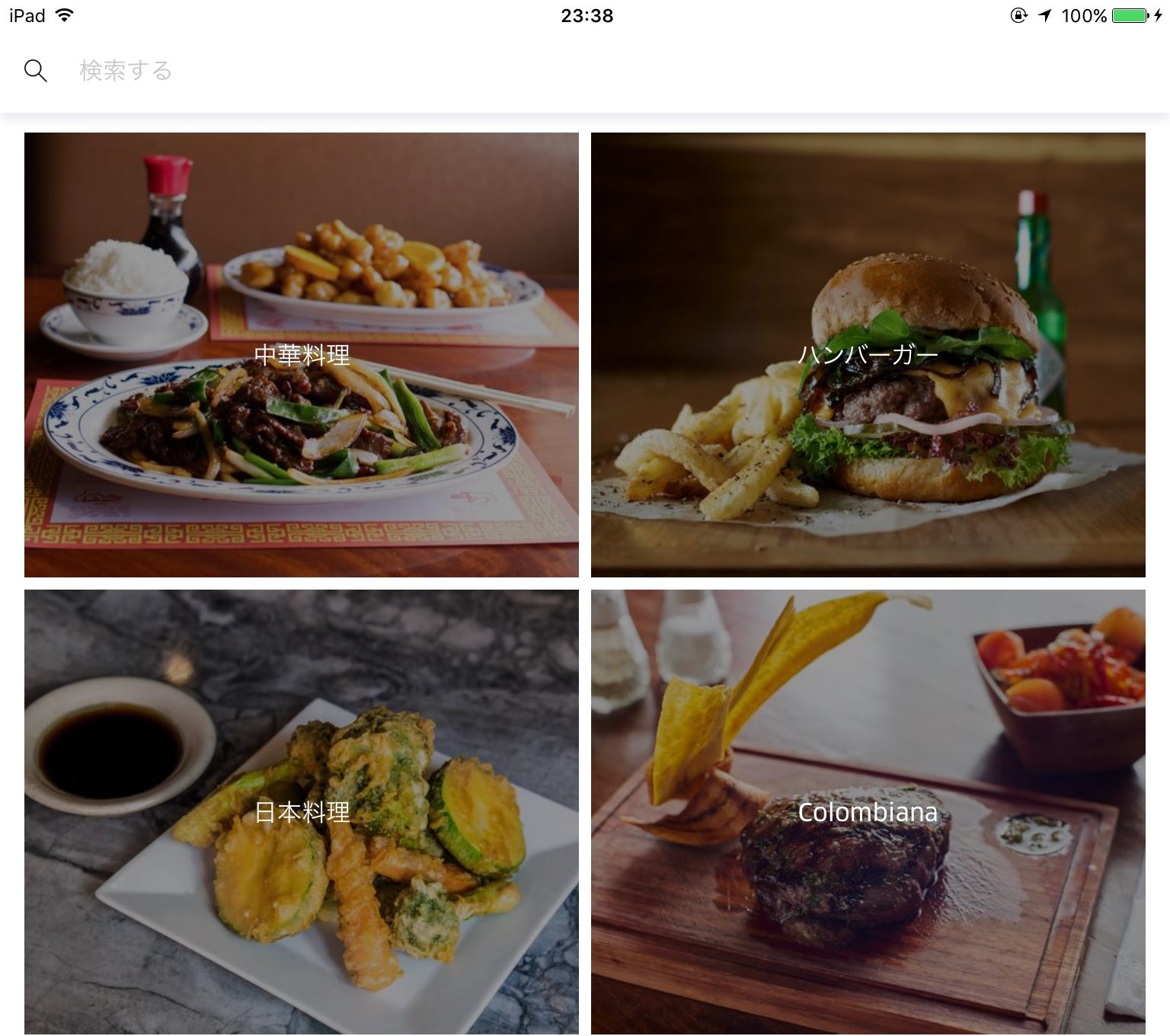Browse the 日本料理 category

(302, 812)
